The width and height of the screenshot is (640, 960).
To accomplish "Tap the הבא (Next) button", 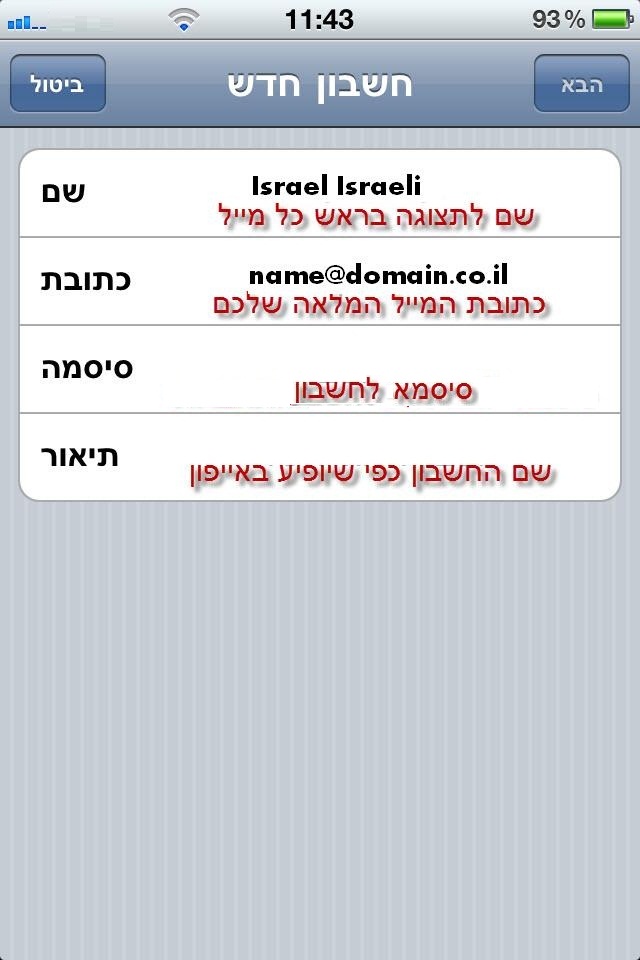I will [581, 83].
